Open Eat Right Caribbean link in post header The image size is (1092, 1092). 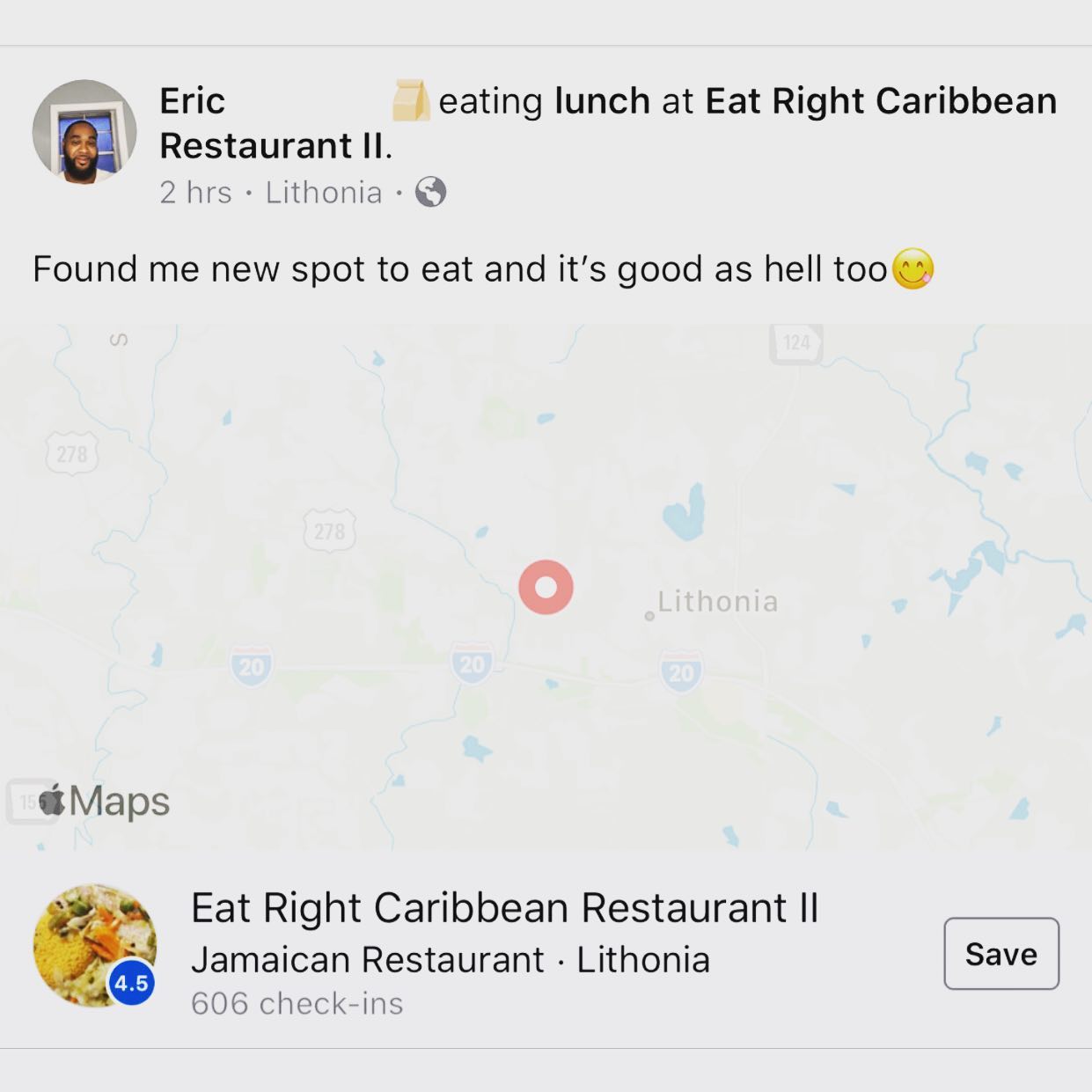click(880, 101)
